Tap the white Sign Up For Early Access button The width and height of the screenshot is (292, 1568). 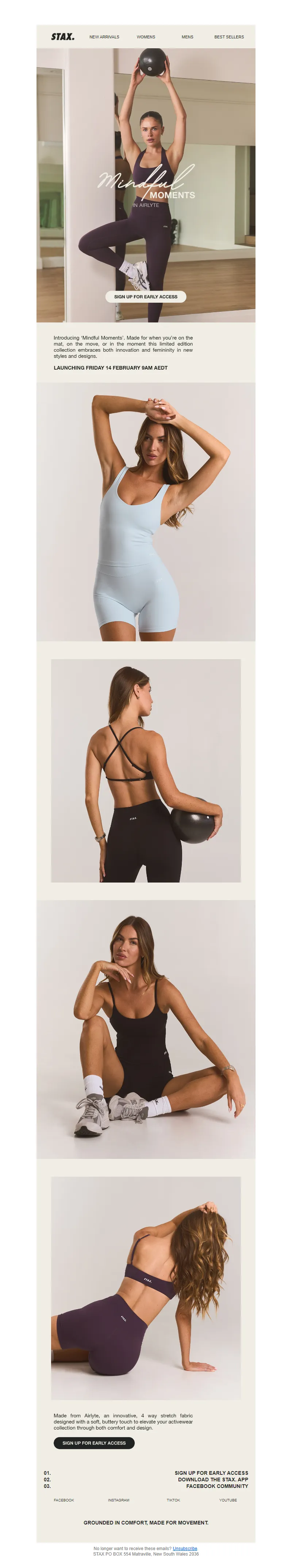[146, 296]
